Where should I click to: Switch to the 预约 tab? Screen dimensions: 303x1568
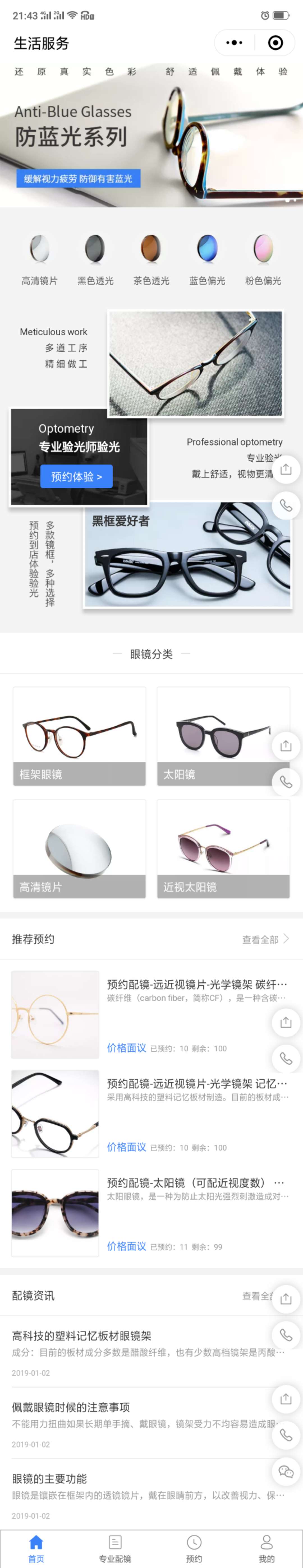[194, 1548]
